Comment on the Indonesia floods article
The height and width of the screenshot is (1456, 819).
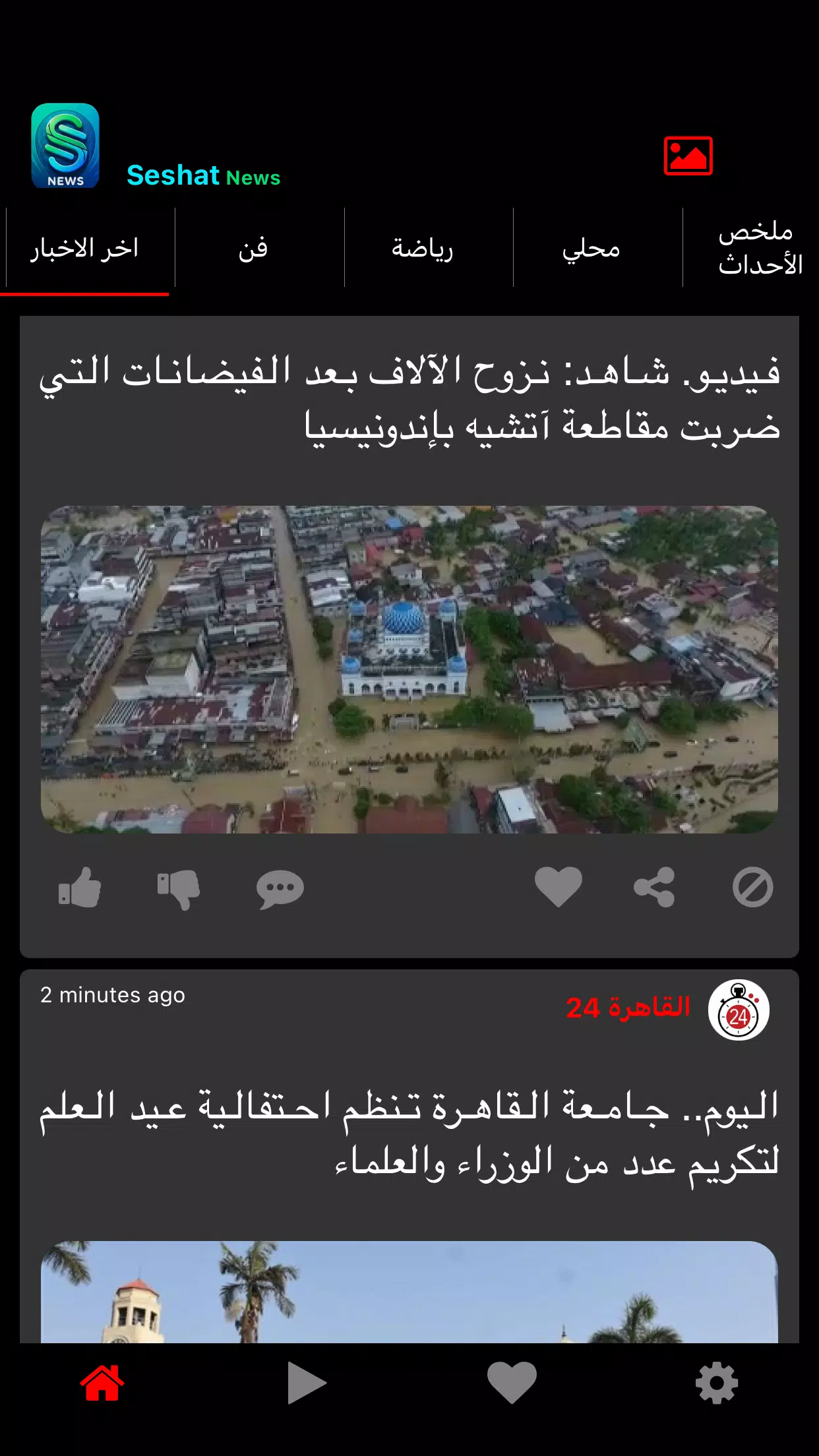[x=280, y=889]
